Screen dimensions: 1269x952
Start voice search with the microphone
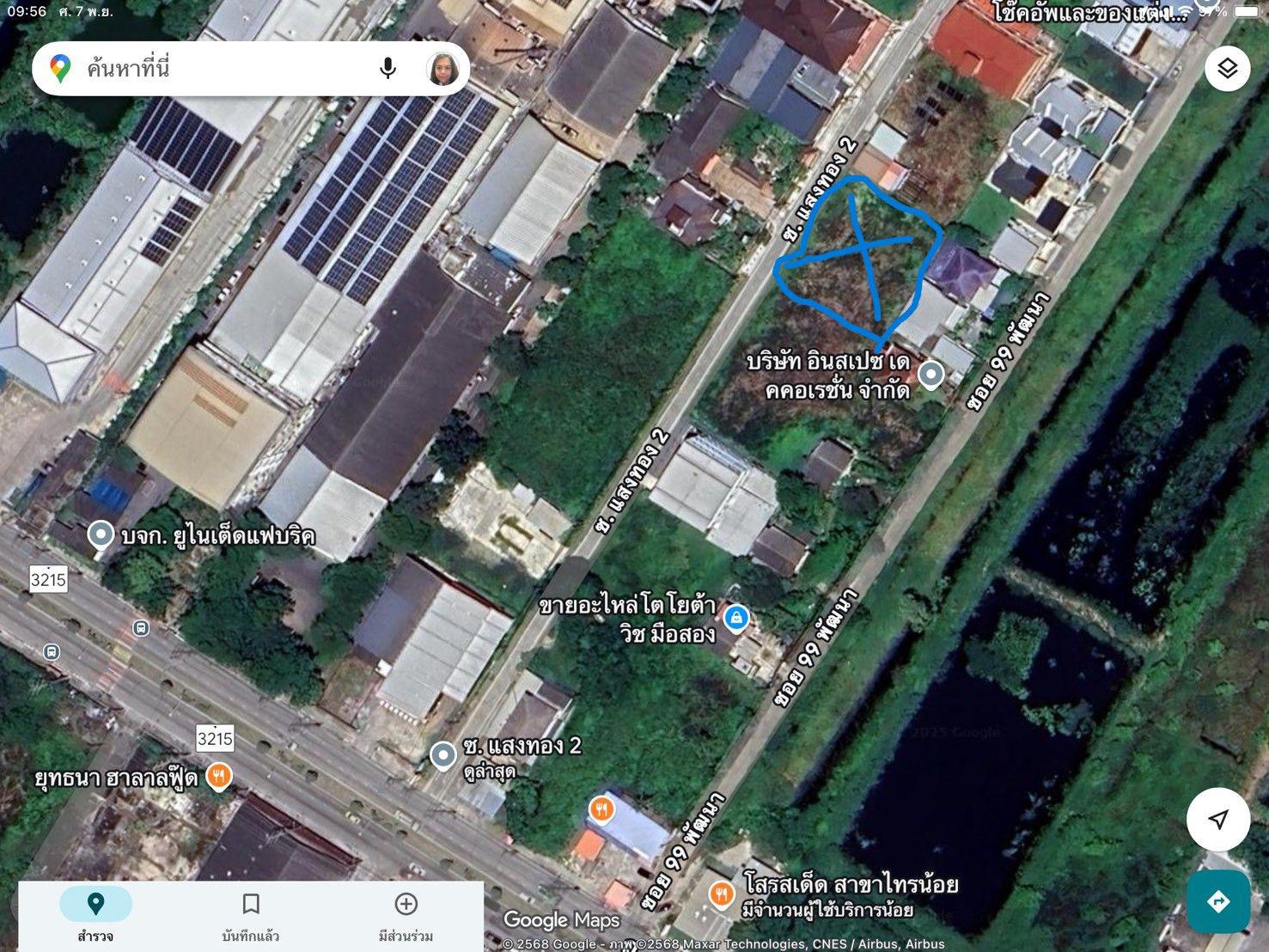point(388,68)
